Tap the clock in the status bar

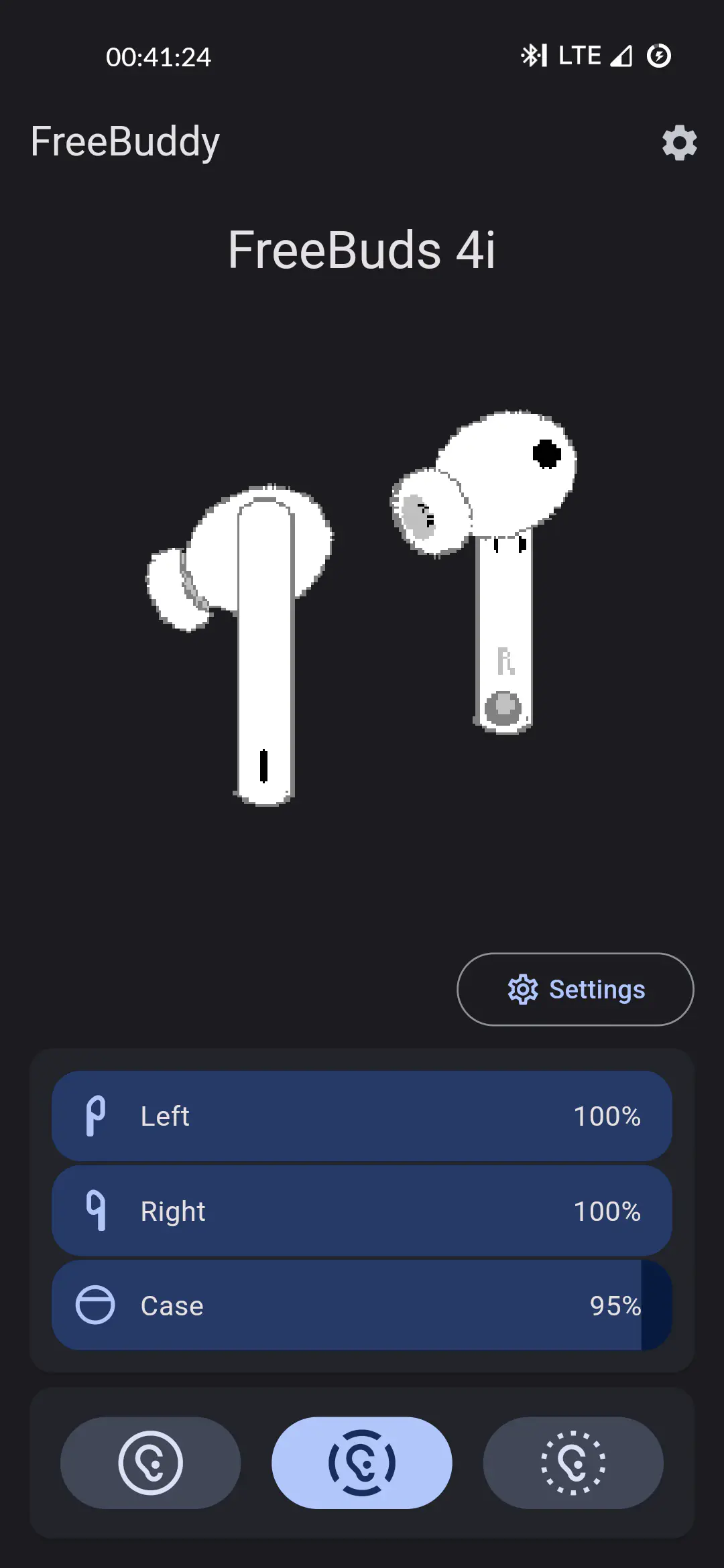coord(158,56)
